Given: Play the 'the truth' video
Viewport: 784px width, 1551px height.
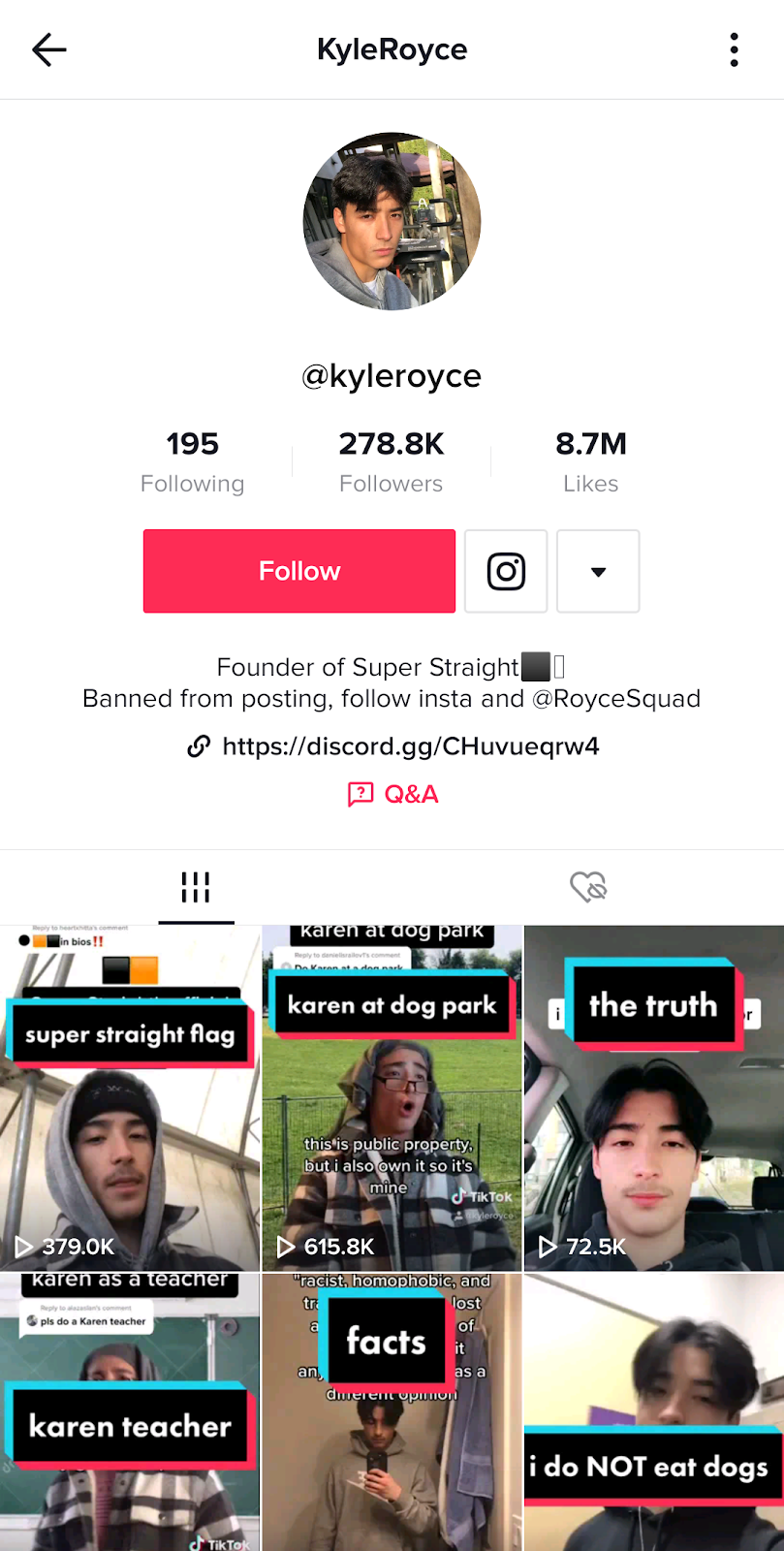Looking at the screenshot, I should [654, 1098].
